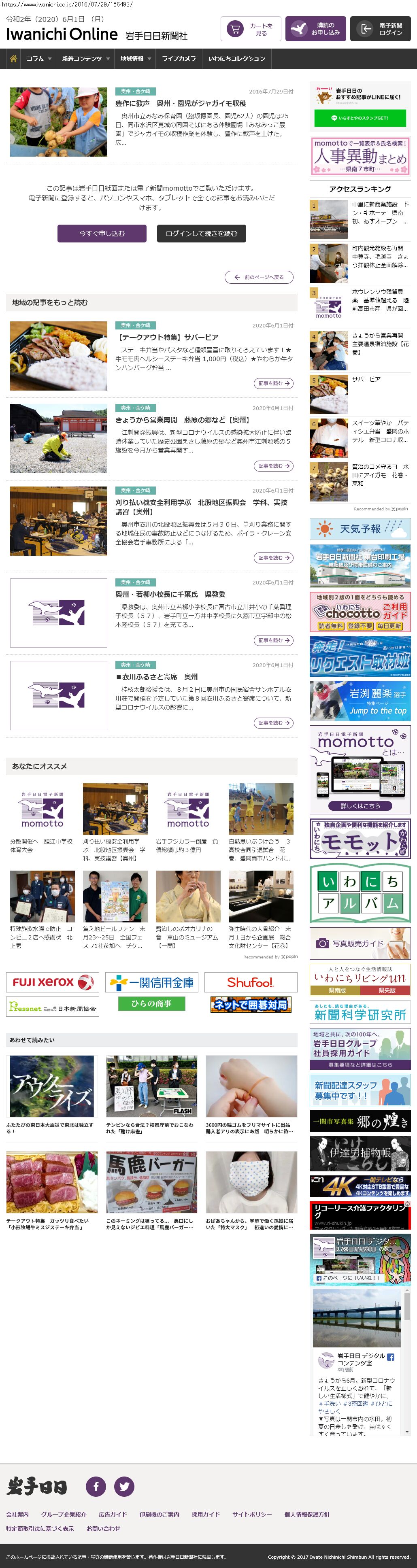Tap ログインして続きを読む button
The height and width of the screenshot is (1568, 417).
[x=201, y=233]
